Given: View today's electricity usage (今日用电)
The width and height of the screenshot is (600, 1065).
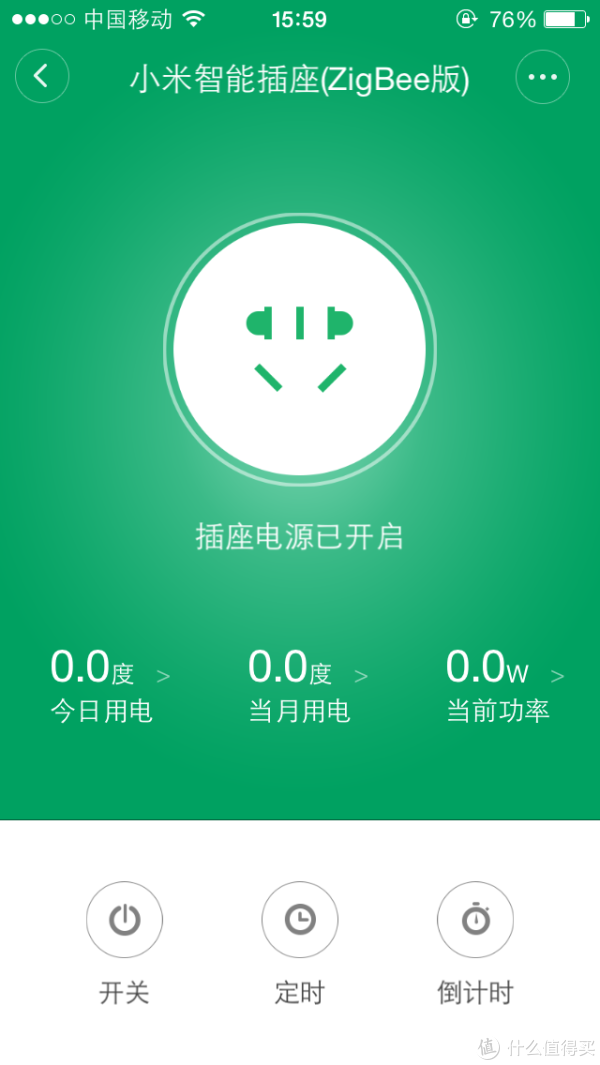Looking at the screenshot, I should [x=110, y=685].
